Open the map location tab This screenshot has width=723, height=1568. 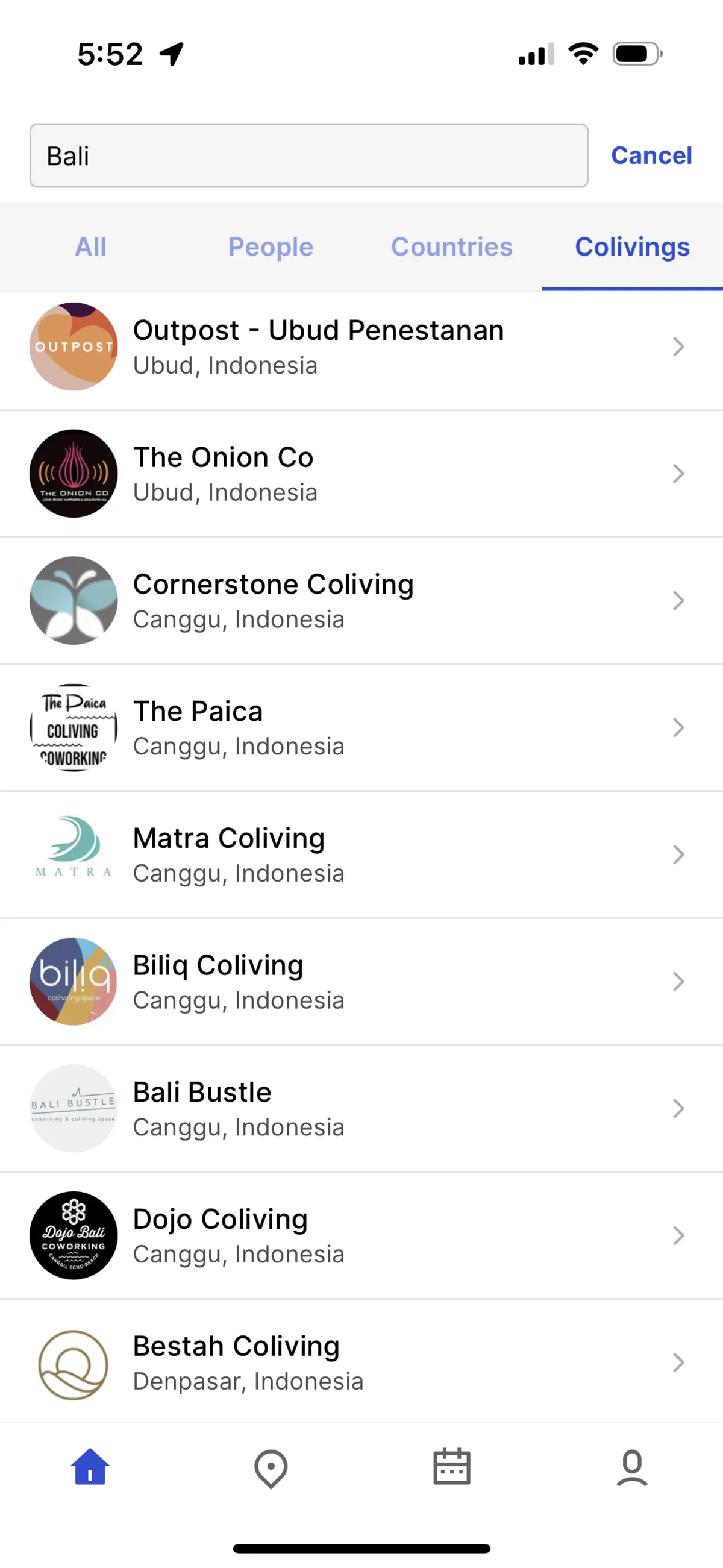pyautogui.click(x=271, y=1467)
